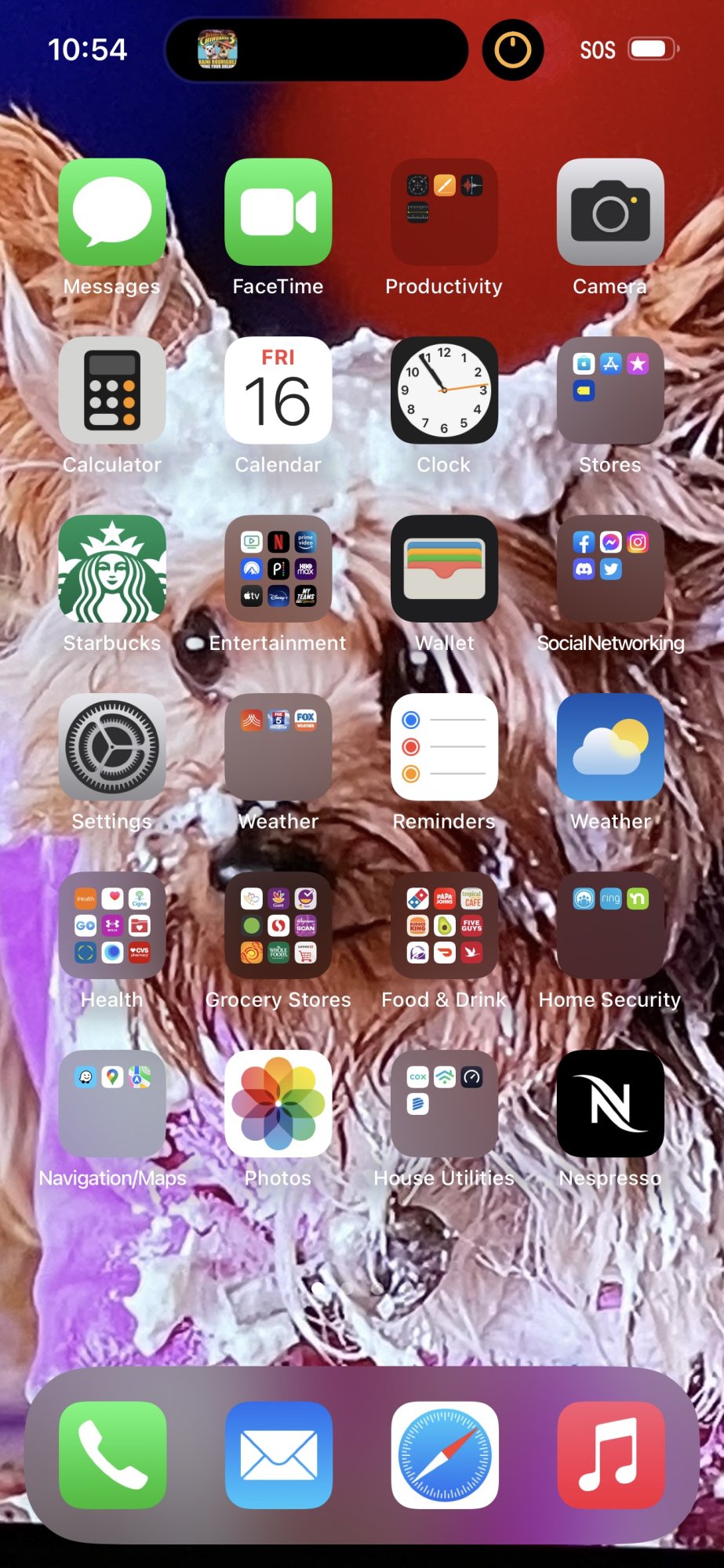This screenshot has height=1568, width=724.
Task: Open the Grocery Stores folder
Action: coord(278,925)
